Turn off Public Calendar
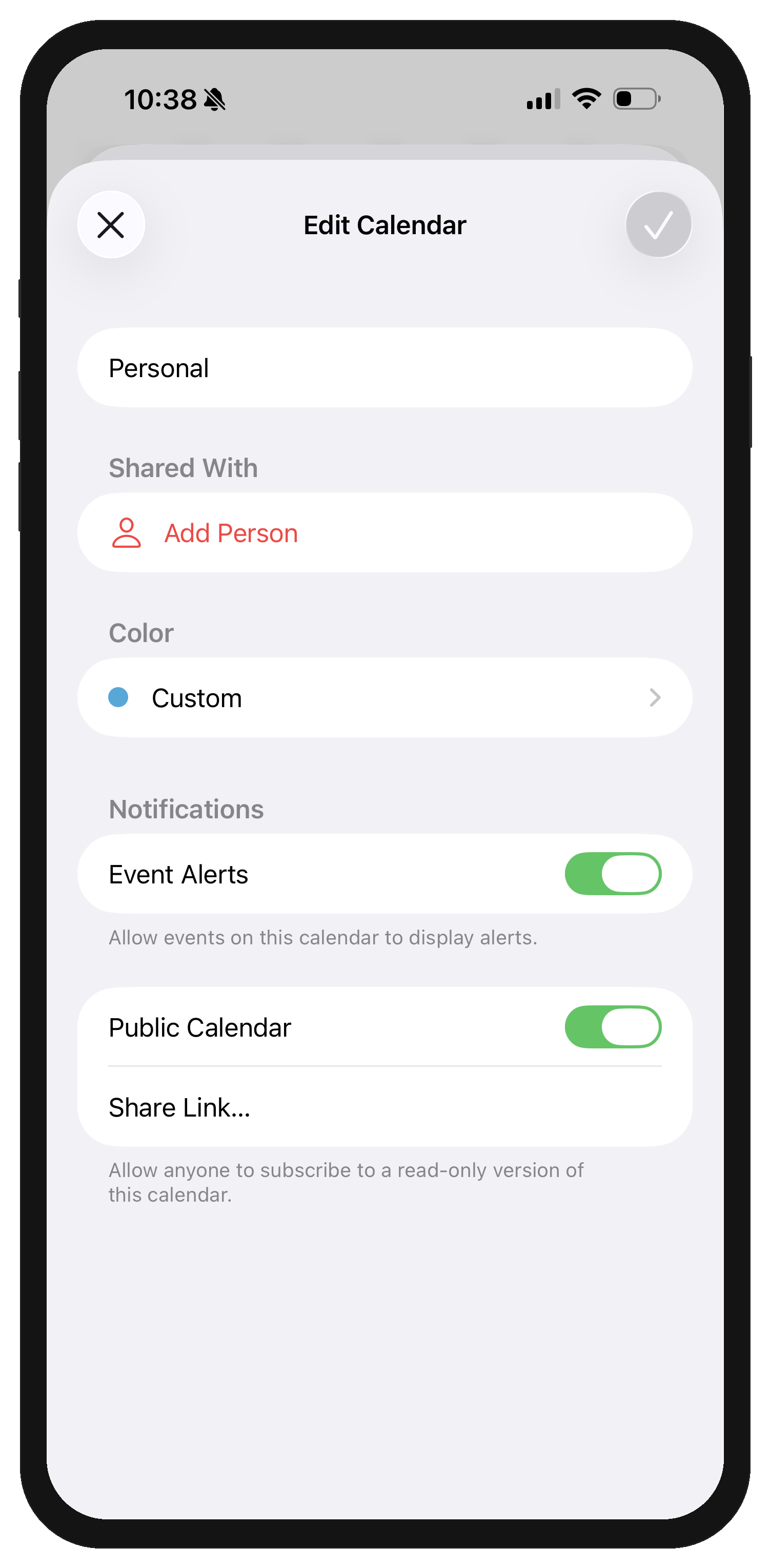The height and width of the screenshot is (1568, 770). click(x=614, y=1026)
